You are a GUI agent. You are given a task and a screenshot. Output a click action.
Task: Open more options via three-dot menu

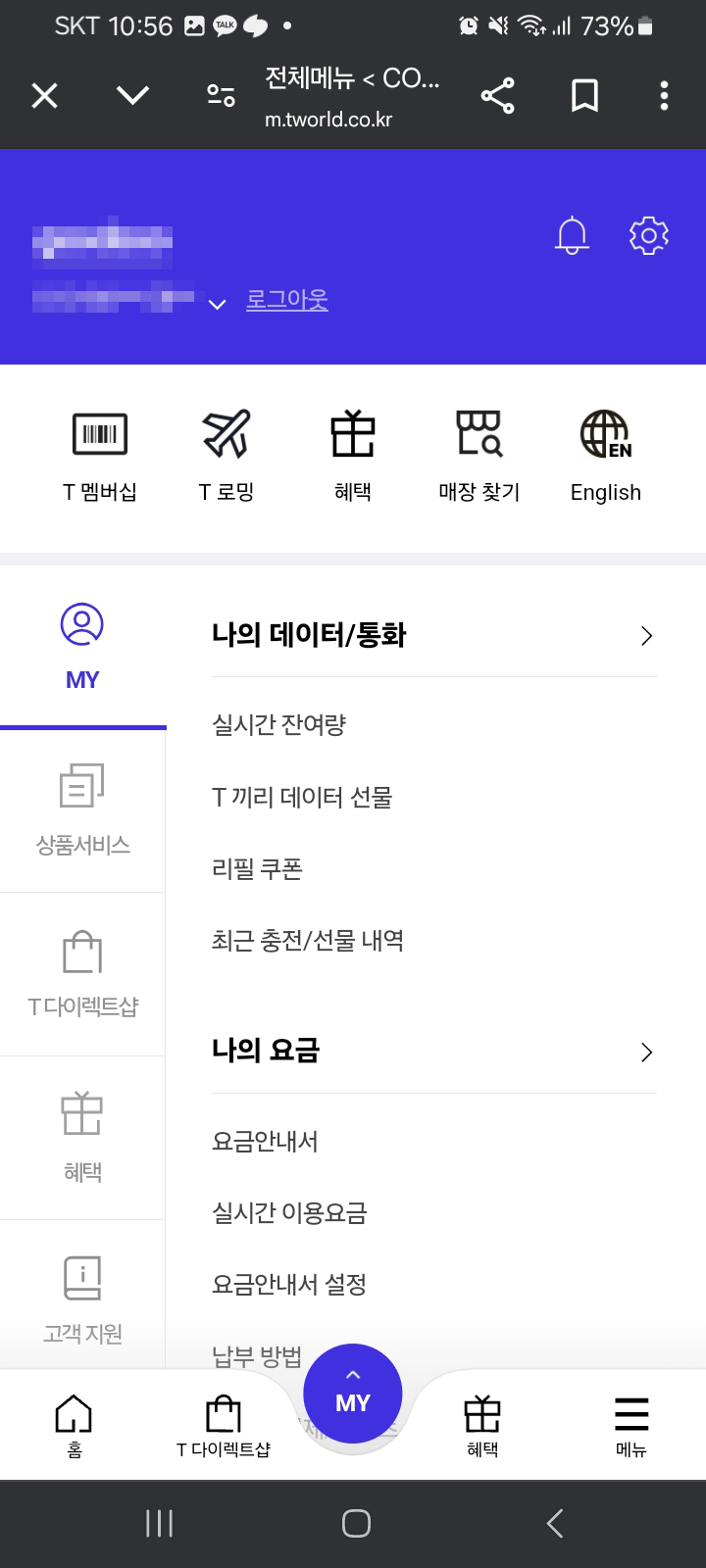(665, 95)
